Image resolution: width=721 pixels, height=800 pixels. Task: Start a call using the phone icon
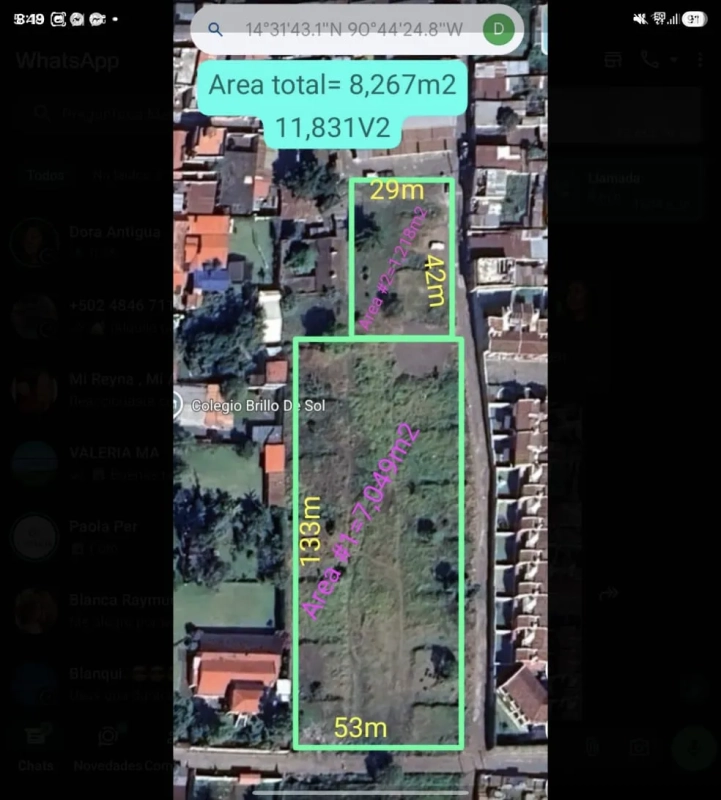650,59
